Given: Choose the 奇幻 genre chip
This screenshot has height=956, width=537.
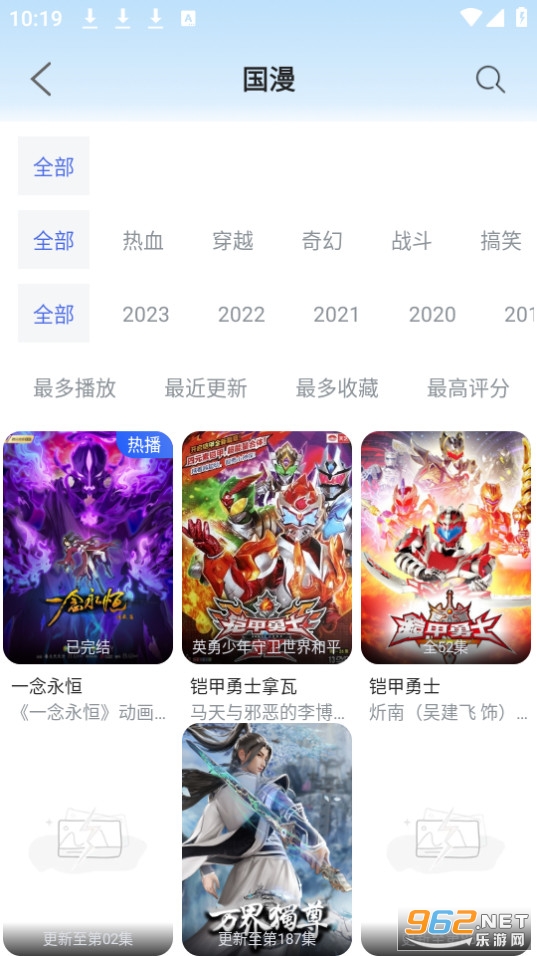Looking at the screenshot, I should coord(322,241).
